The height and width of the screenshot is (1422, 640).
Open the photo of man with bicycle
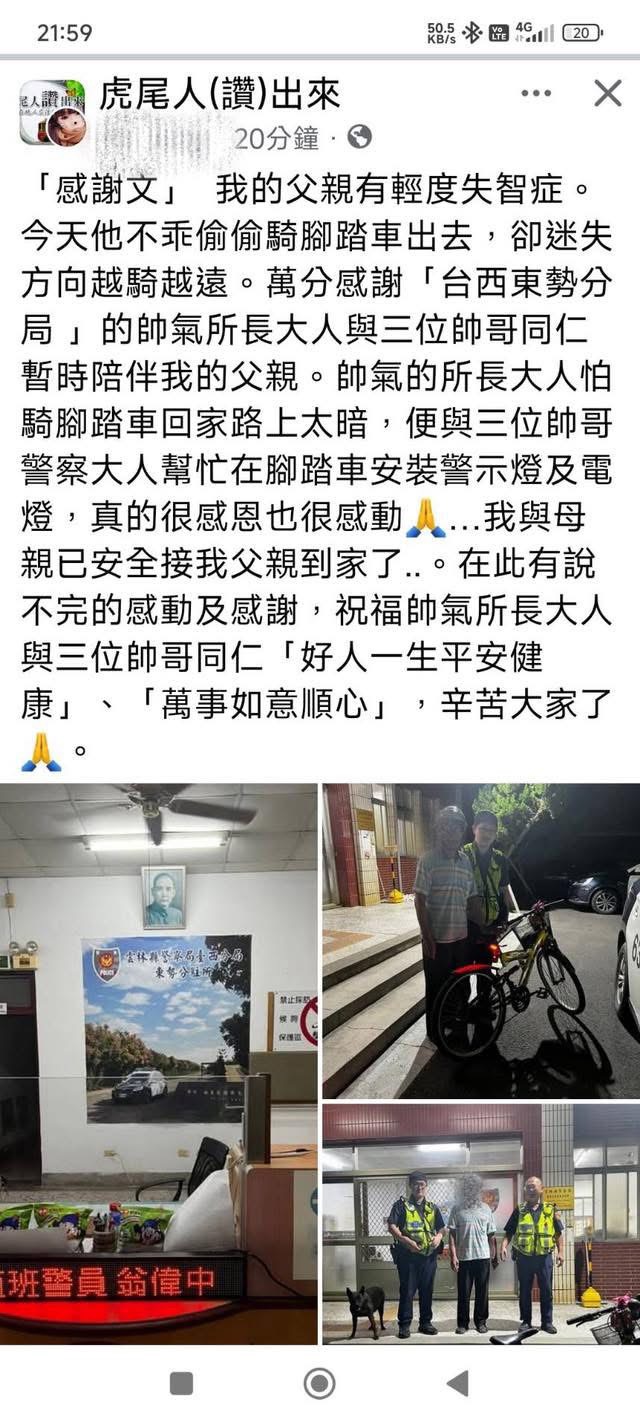(x=480, y=940)
